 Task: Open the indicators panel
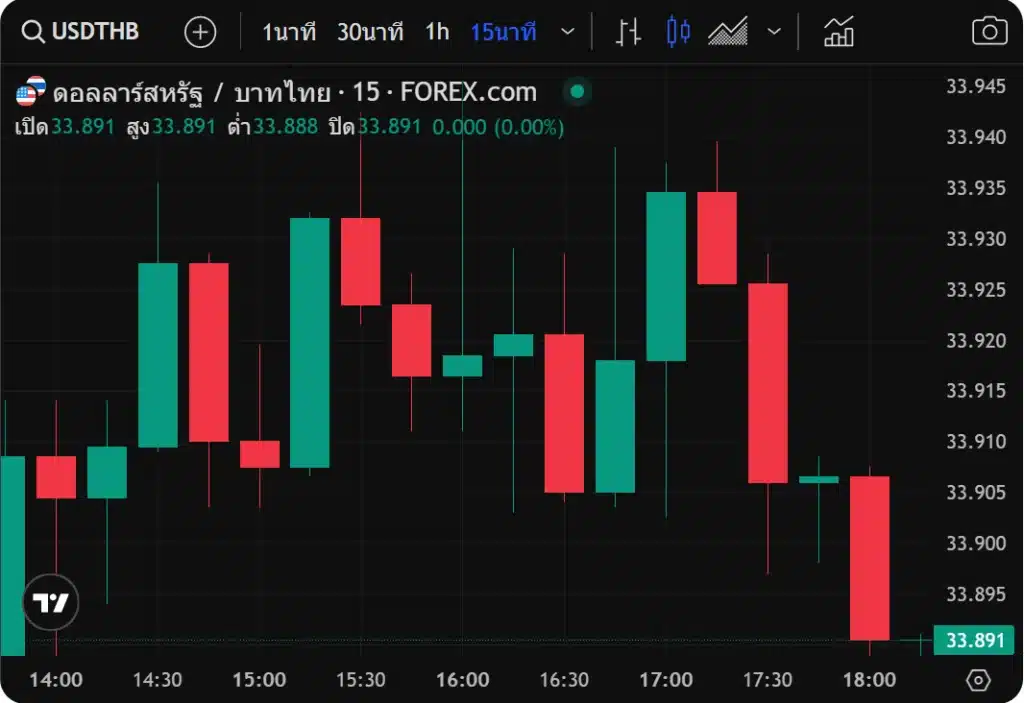coord(838,32)
